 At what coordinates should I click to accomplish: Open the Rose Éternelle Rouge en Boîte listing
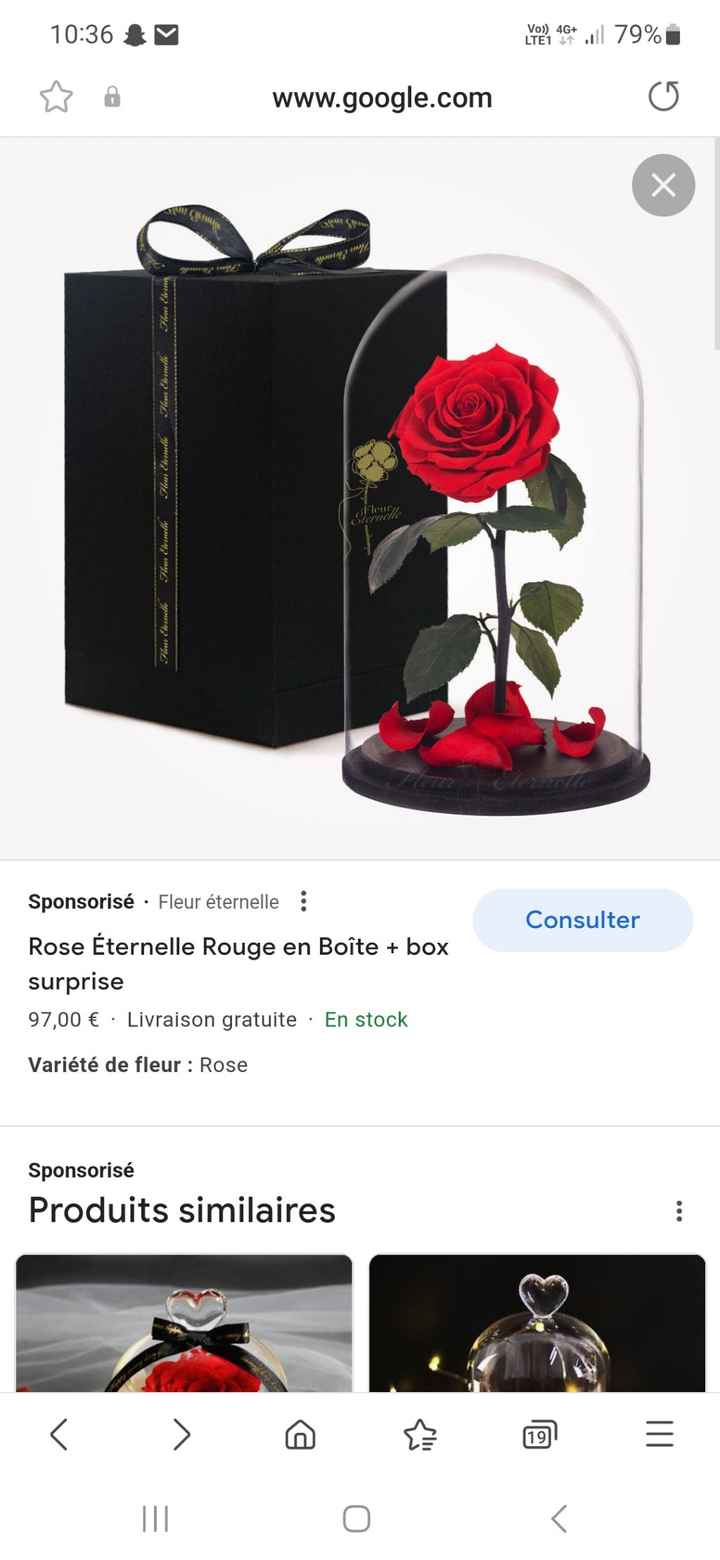[238, 963]
